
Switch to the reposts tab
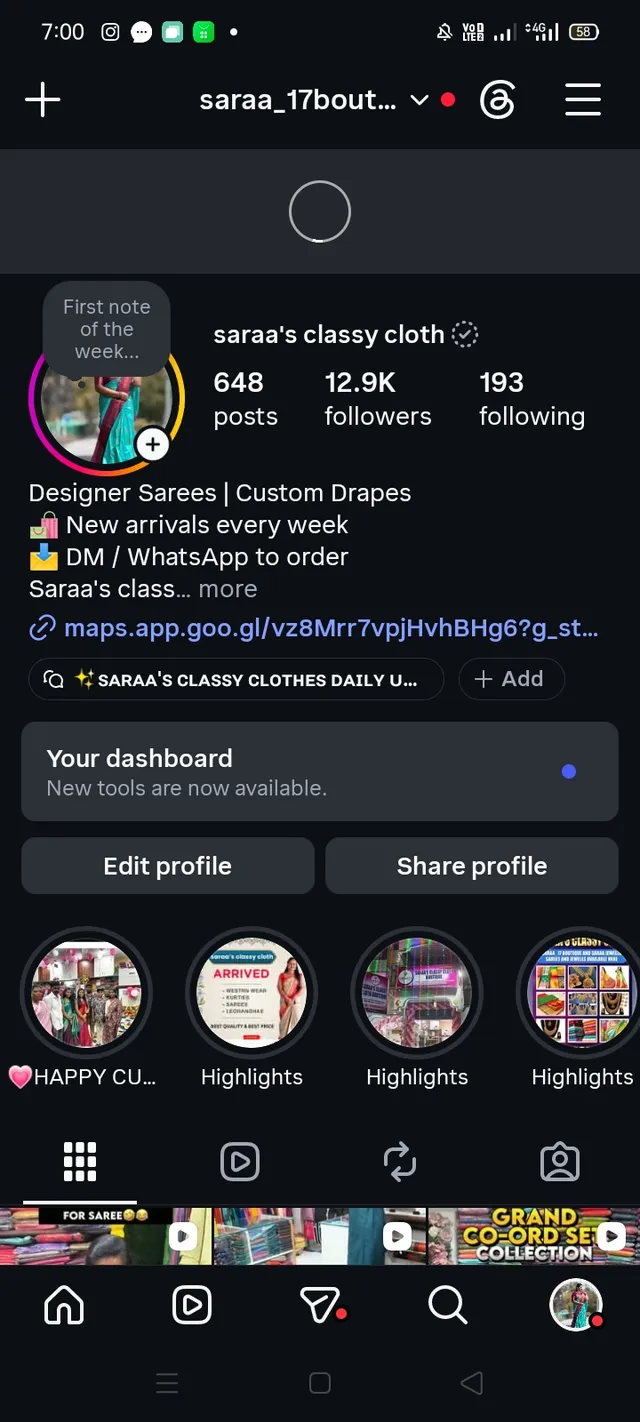pos(399,1162)
